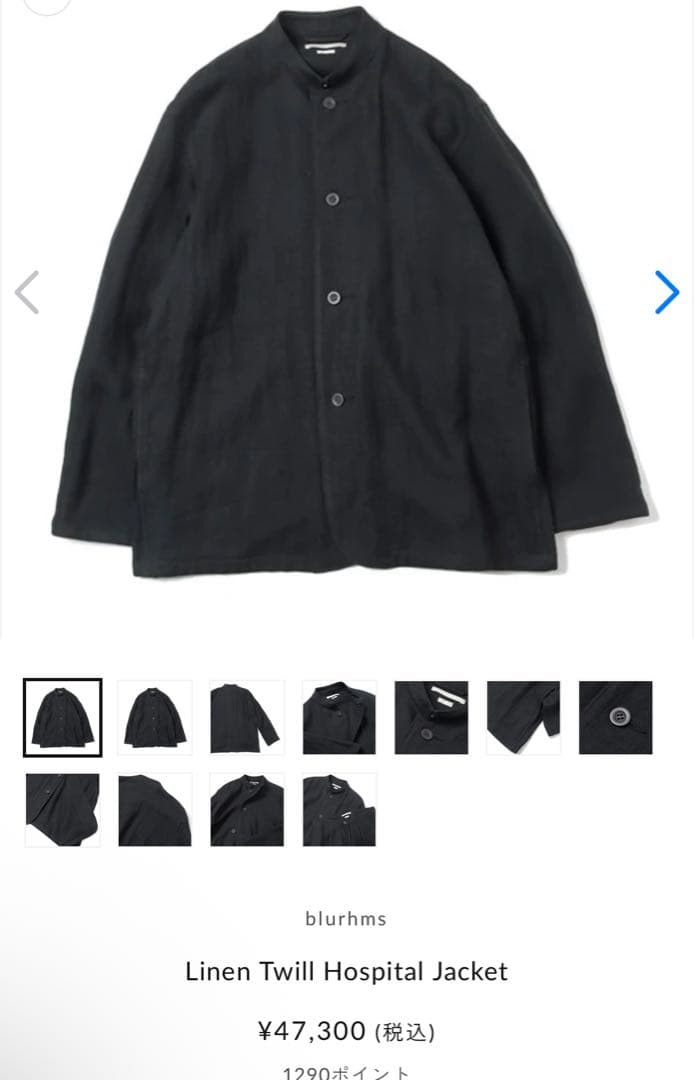Select the highlighted front-view jacket thumbnail
The width and height of the screenshot is (695, 1080).
coord(62,718)
